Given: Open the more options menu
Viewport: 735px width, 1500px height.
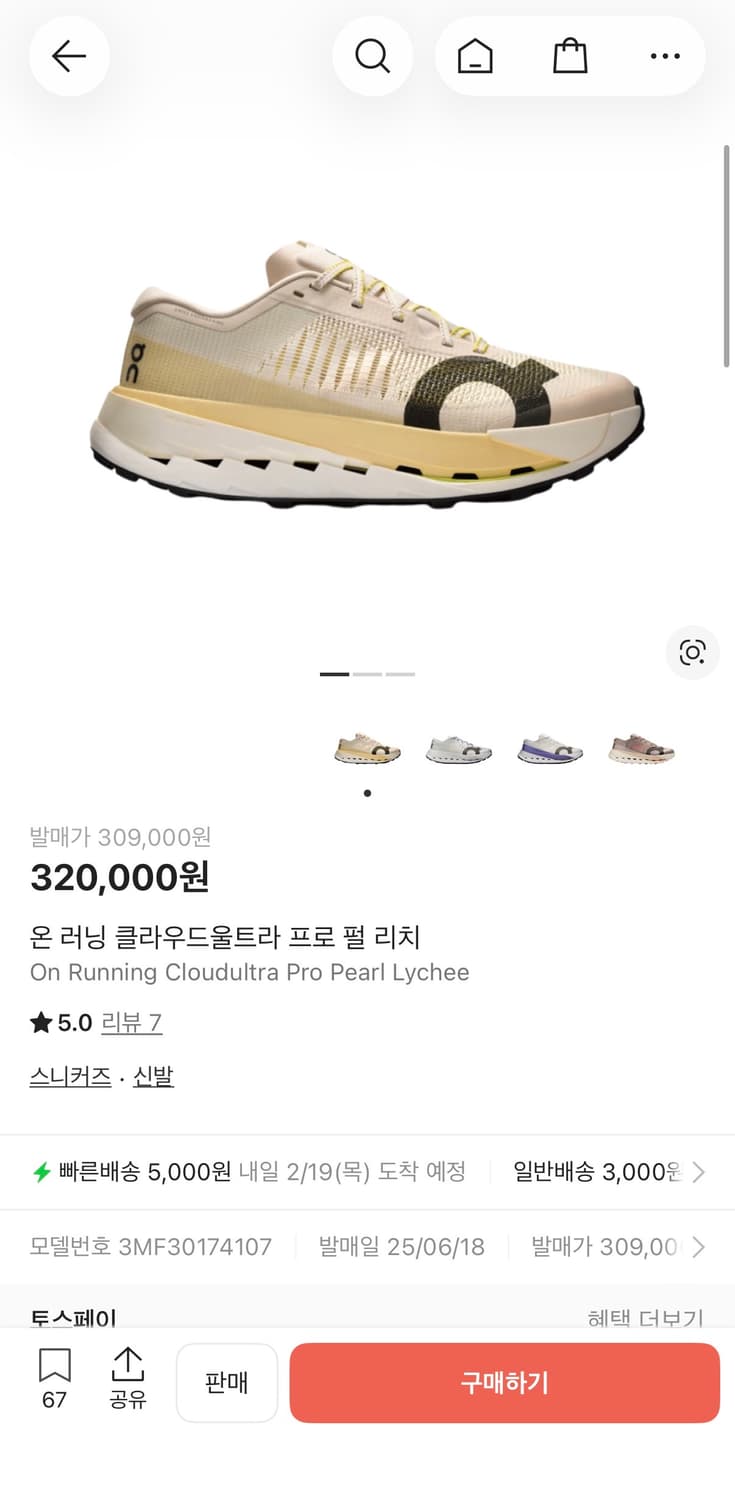Looking at the screenshot, I should [x=665, y=57].
